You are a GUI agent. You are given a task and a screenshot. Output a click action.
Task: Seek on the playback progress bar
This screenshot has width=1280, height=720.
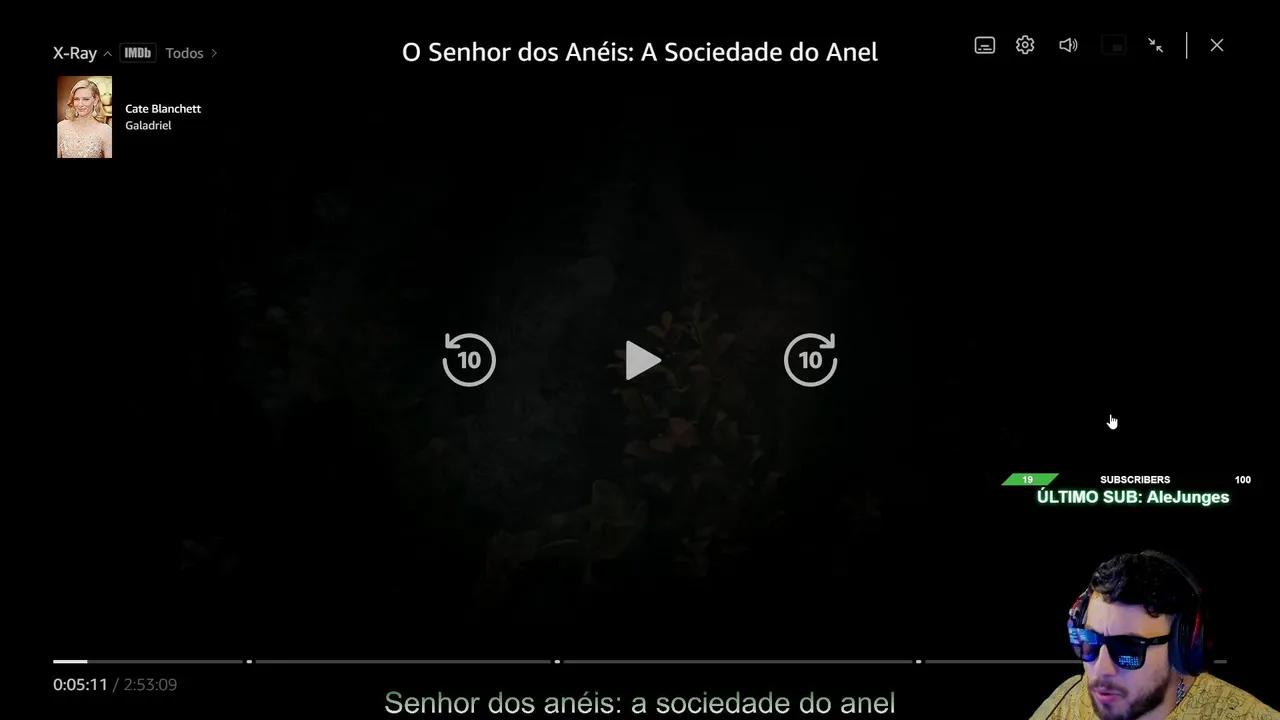coord(400,661)
